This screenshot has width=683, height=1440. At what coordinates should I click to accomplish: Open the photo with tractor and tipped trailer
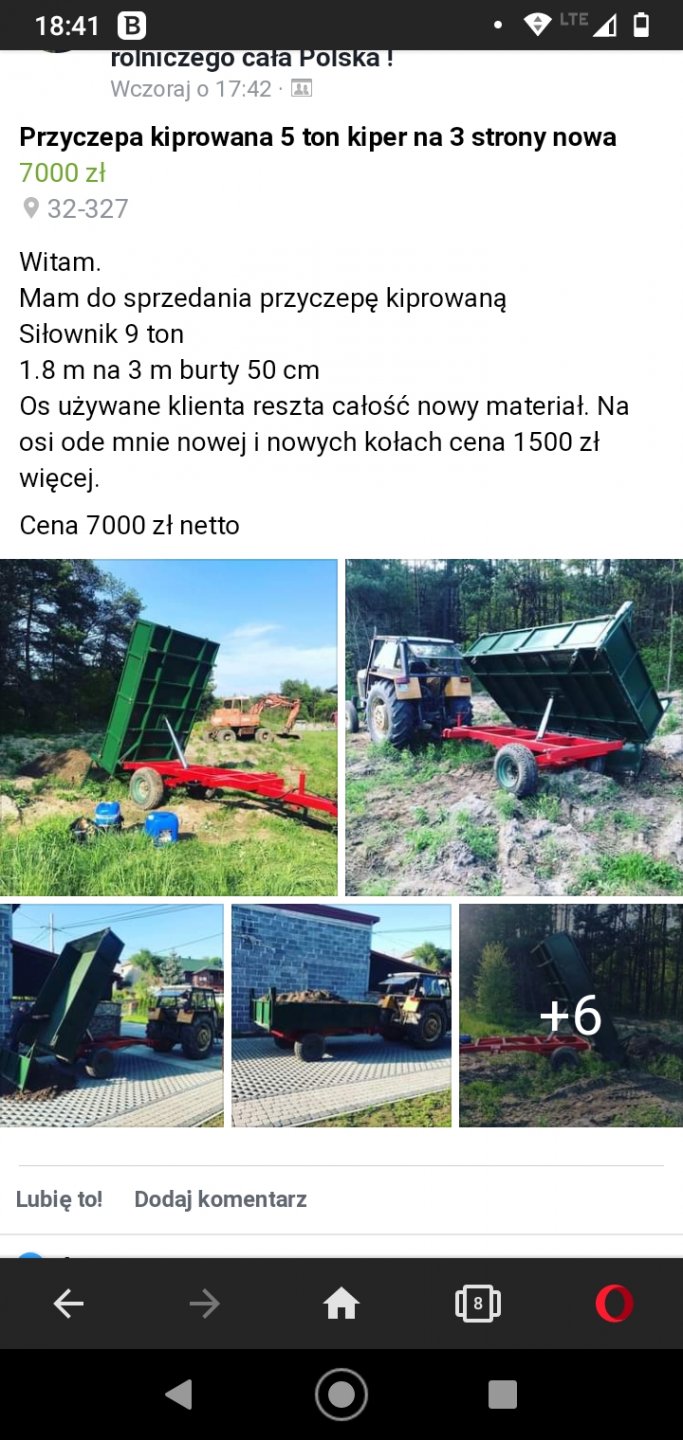[x=513, y=727]
